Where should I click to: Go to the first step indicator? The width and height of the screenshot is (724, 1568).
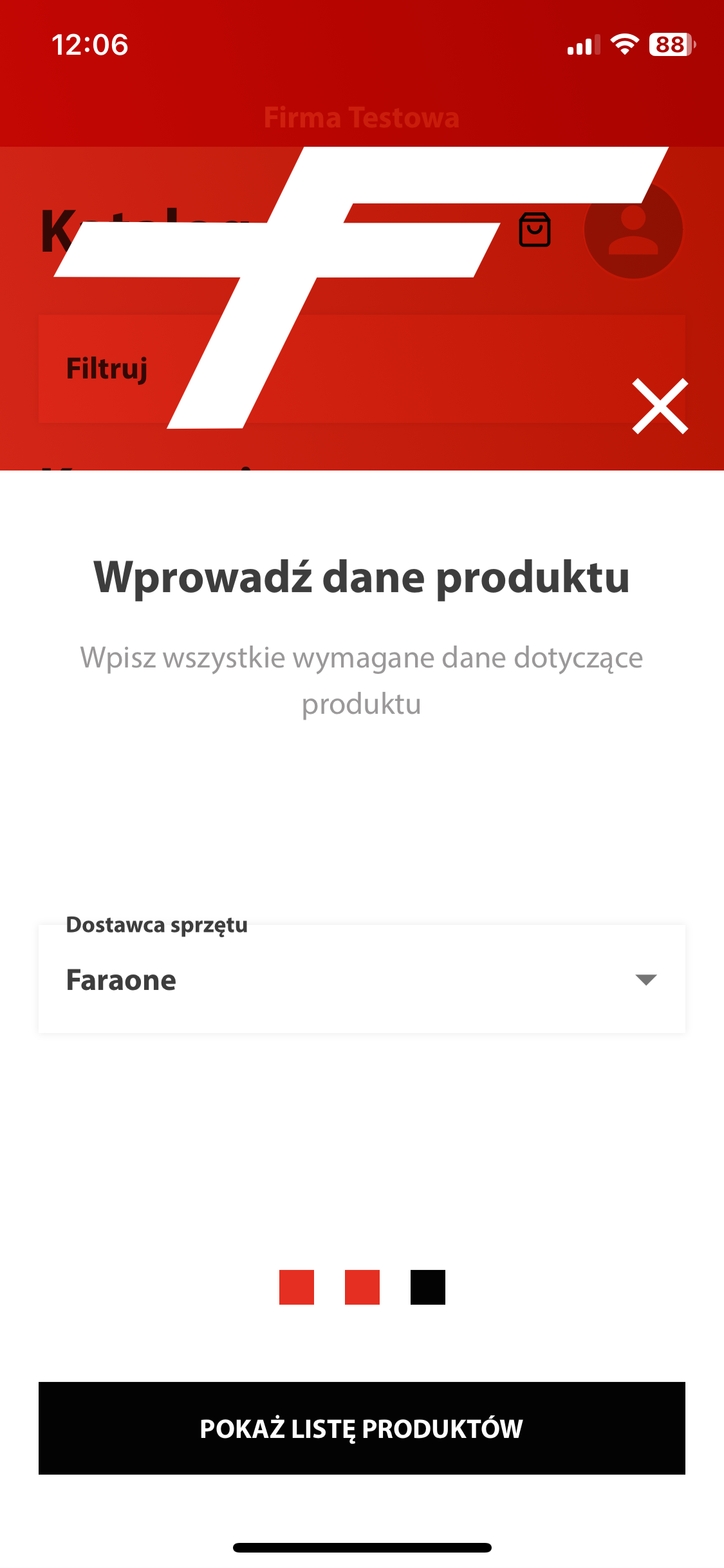click(x=297, y=1287)
